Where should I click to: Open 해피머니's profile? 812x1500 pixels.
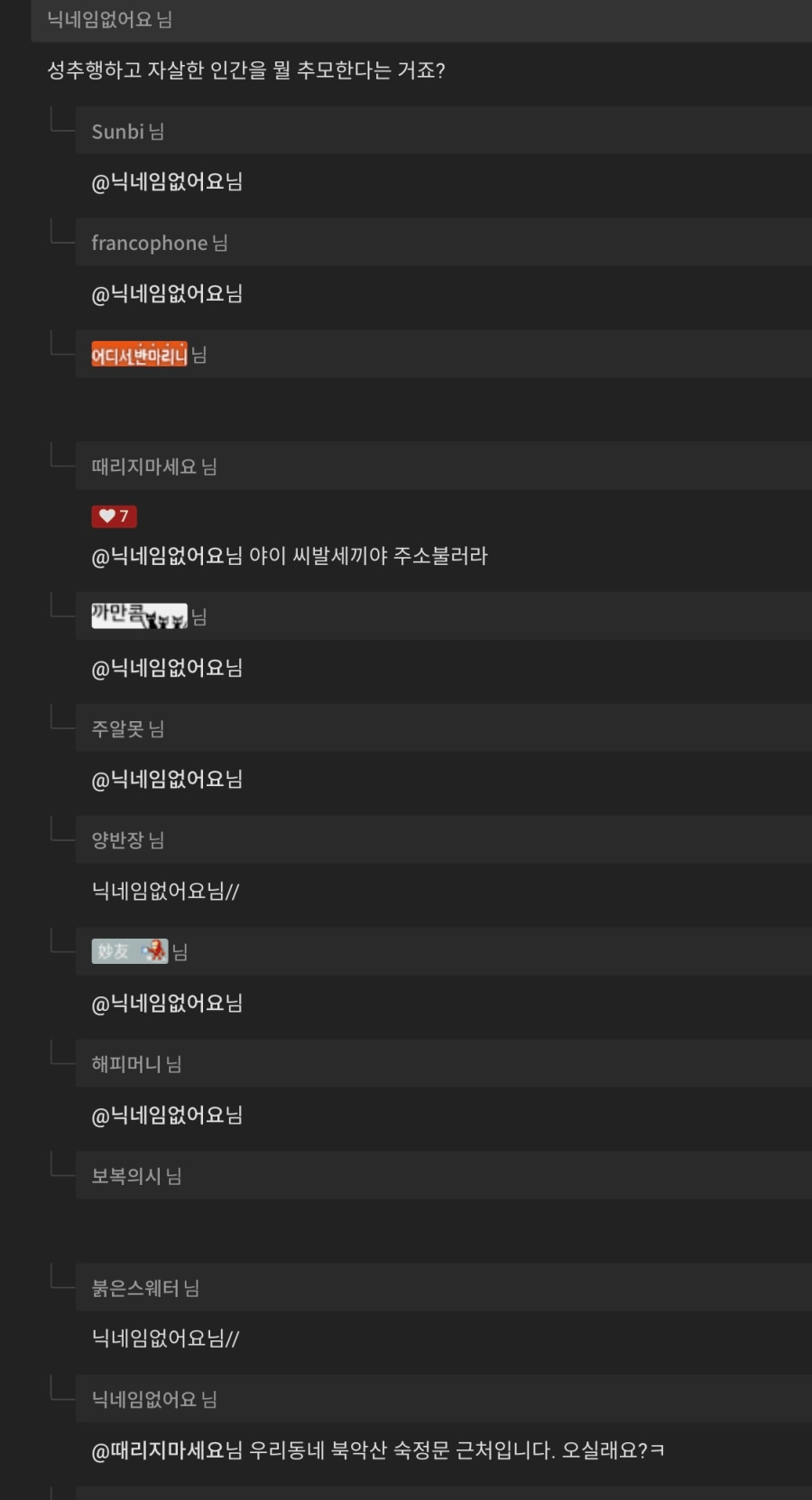pyautogui.click(x=126, y=1064)
